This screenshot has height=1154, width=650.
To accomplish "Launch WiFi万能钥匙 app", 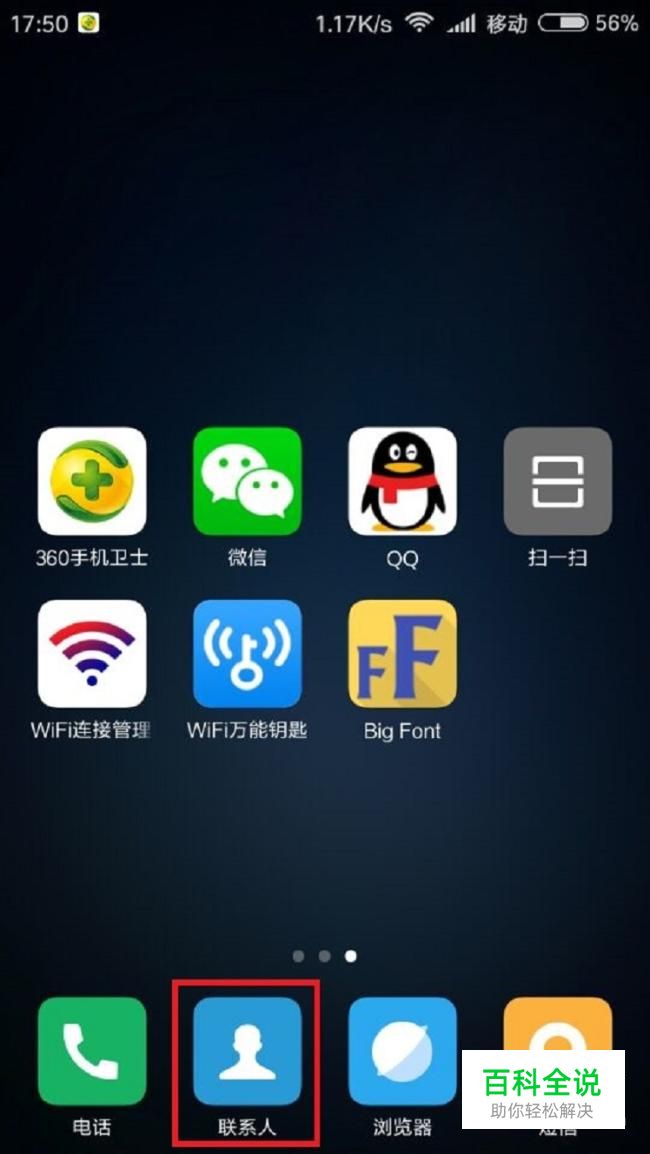I will (x=247, y=654).
